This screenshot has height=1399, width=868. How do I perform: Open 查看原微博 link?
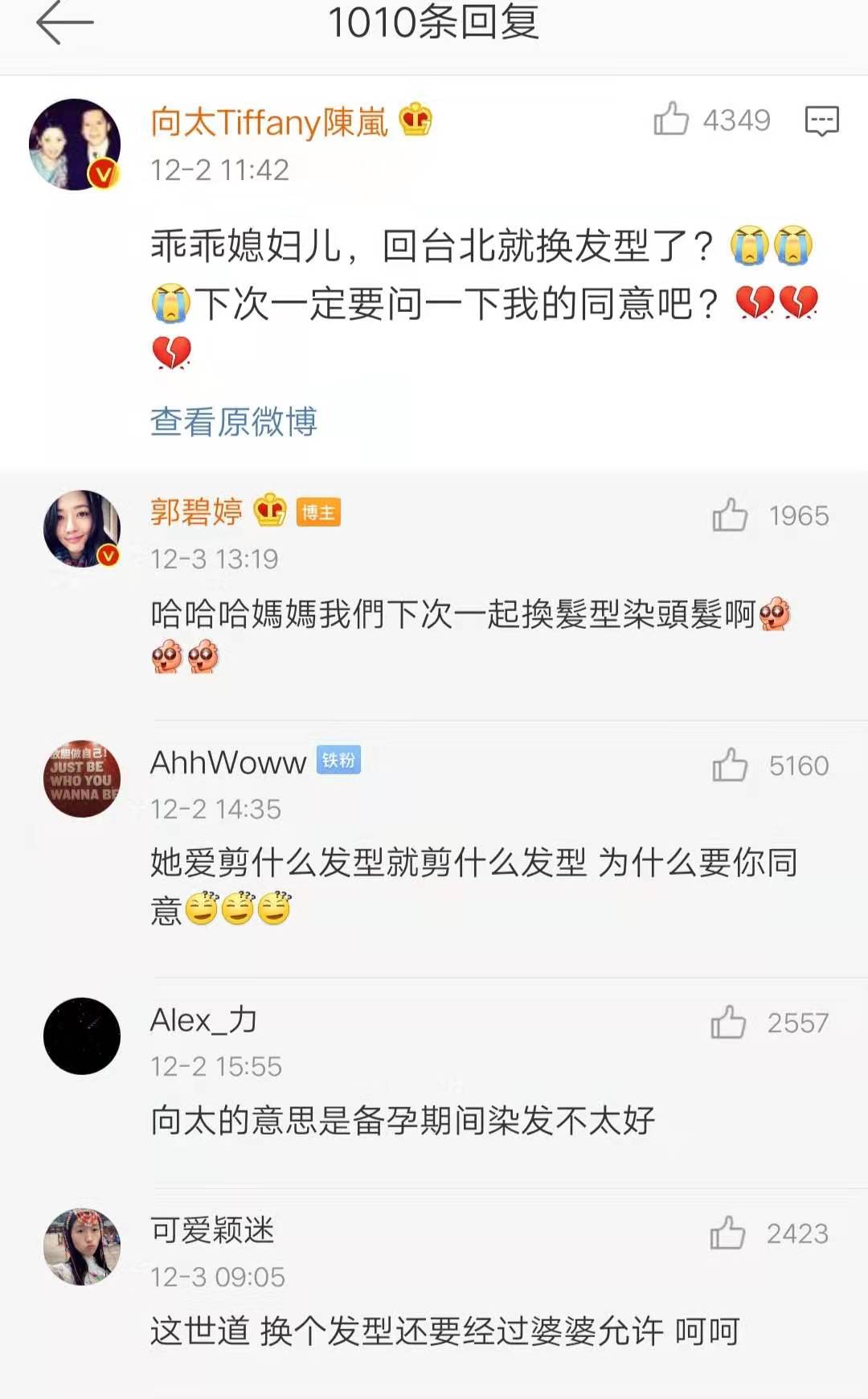click(234, 421)
